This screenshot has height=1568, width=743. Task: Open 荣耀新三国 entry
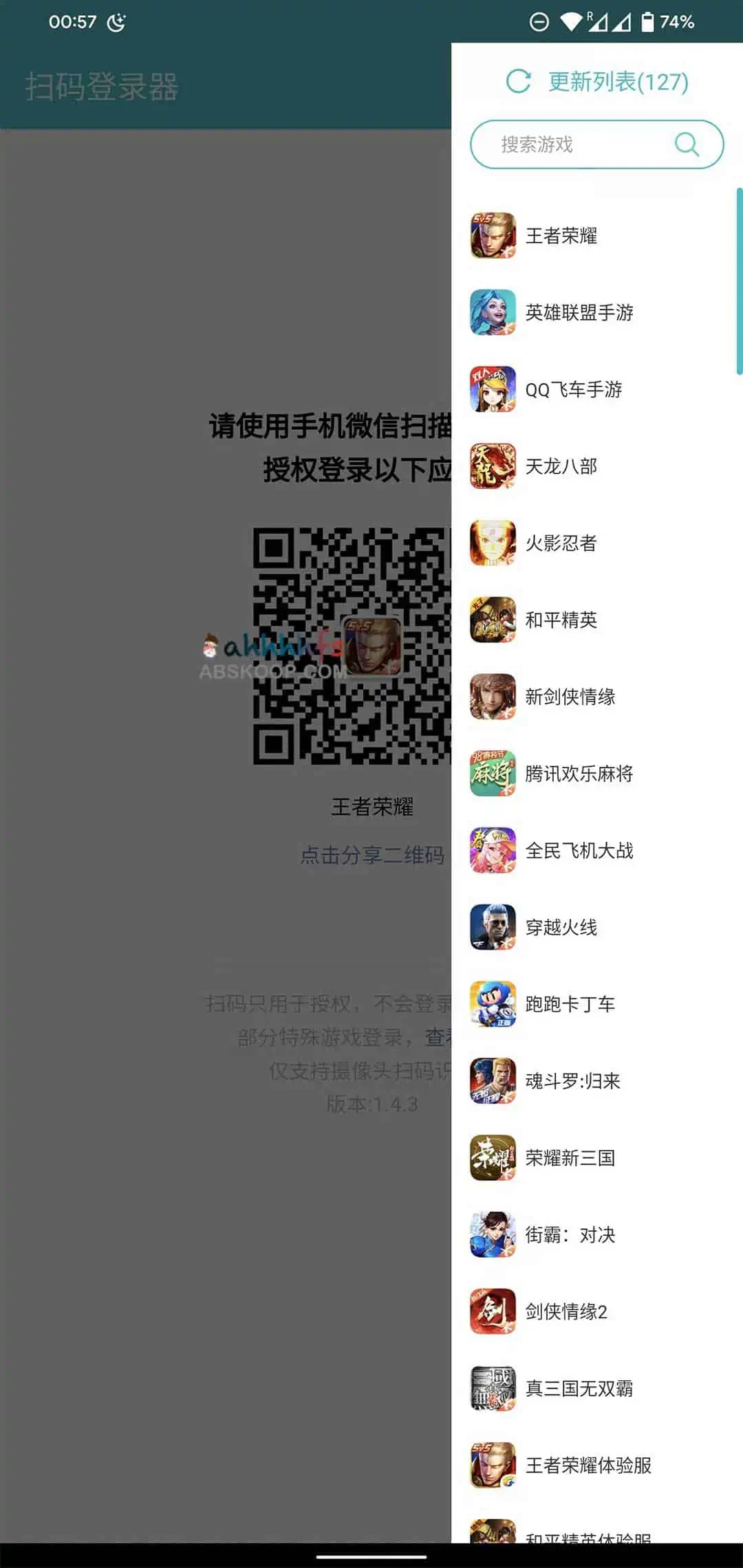[x=570, y=1158]
